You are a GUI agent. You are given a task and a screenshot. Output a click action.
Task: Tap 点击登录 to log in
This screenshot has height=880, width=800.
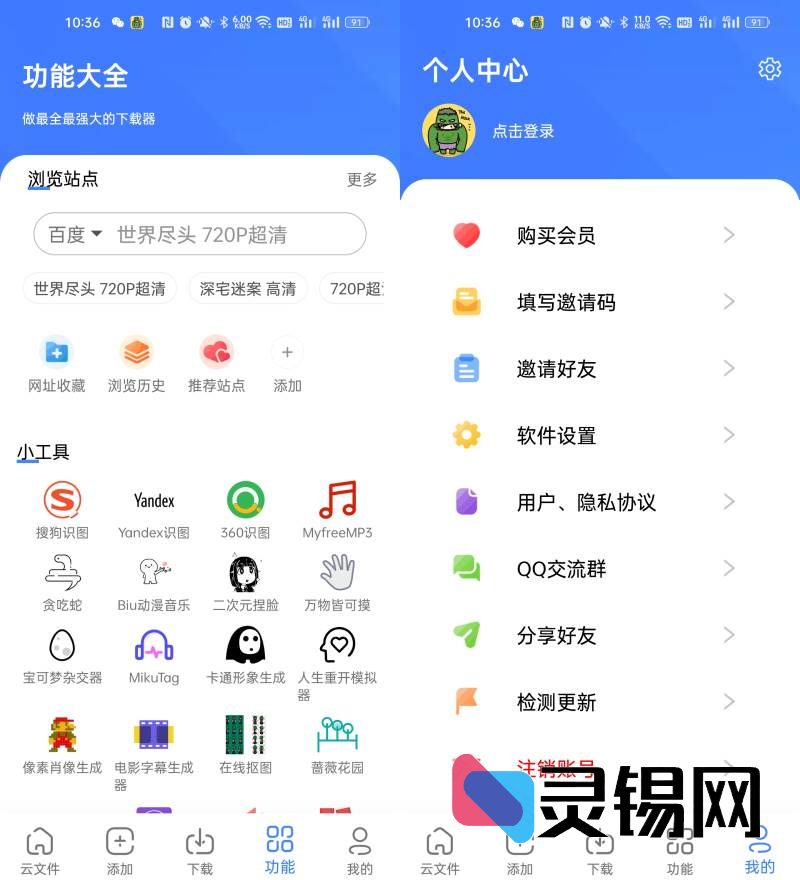(522, 131)
